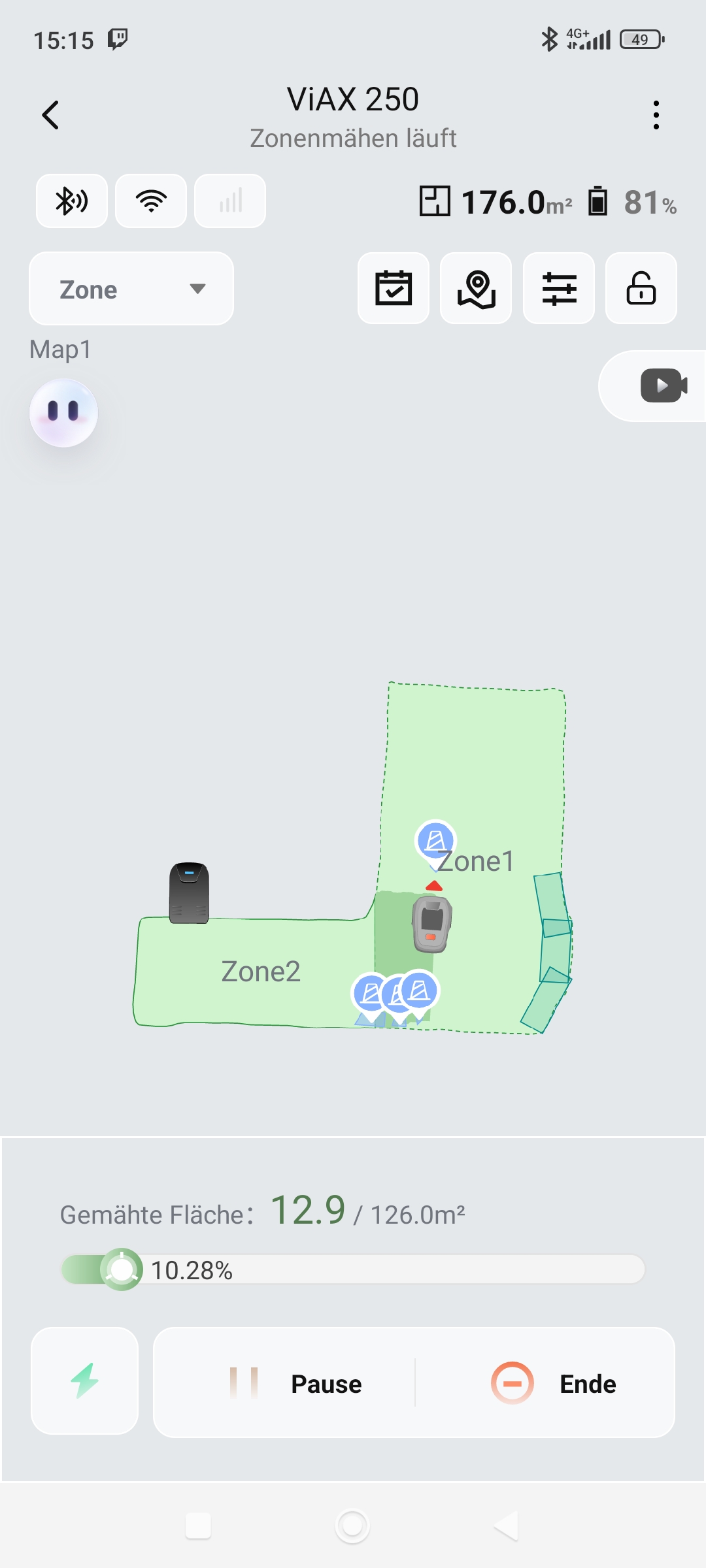Select Zone1 on the map

[476, 861]
